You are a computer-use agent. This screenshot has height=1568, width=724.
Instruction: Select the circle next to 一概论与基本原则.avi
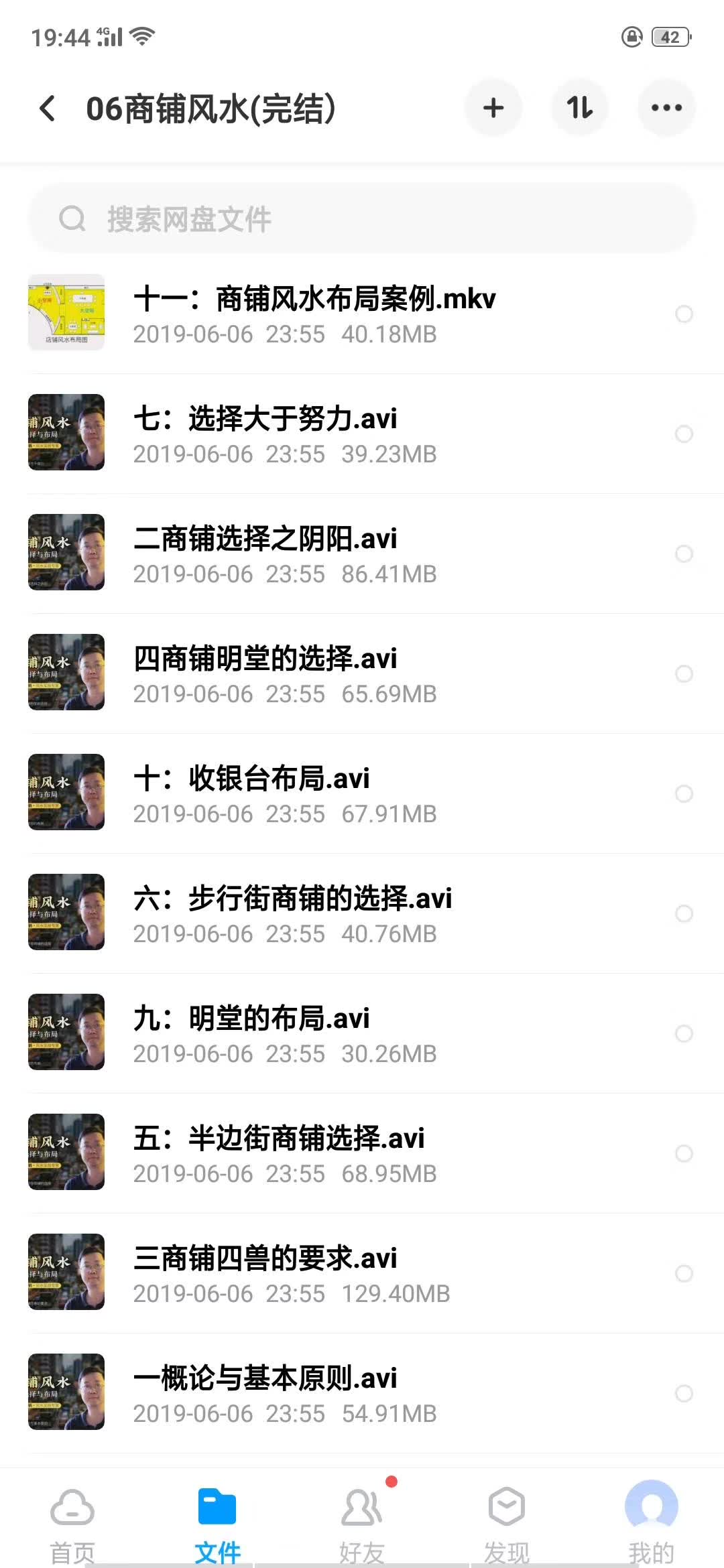(685, 1394)
